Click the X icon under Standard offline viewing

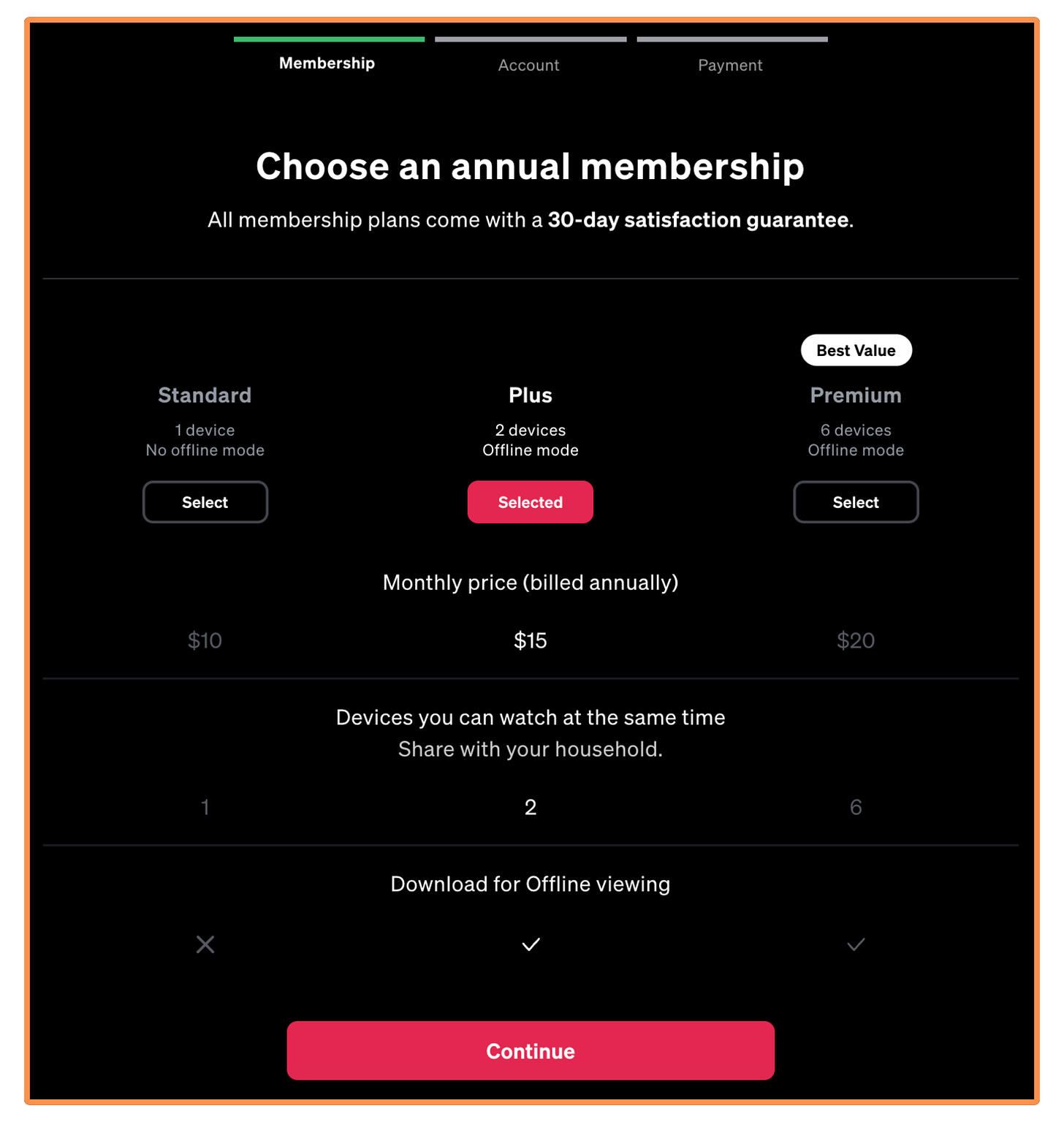[x=205, y=944]
